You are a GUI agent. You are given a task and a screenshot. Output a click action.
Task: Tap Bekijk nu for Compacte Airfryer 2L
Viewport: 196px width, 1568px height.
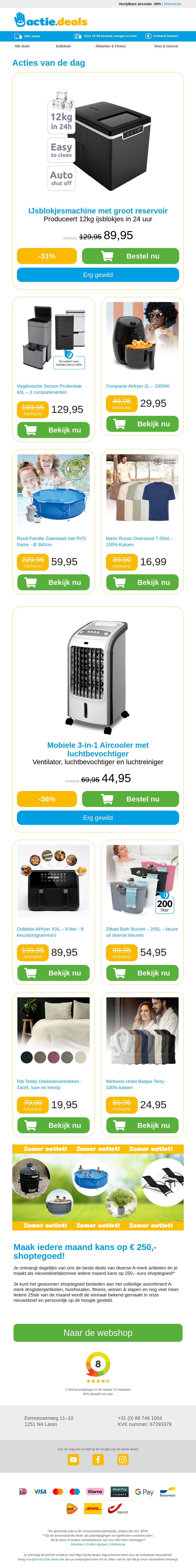click(142, 424)
